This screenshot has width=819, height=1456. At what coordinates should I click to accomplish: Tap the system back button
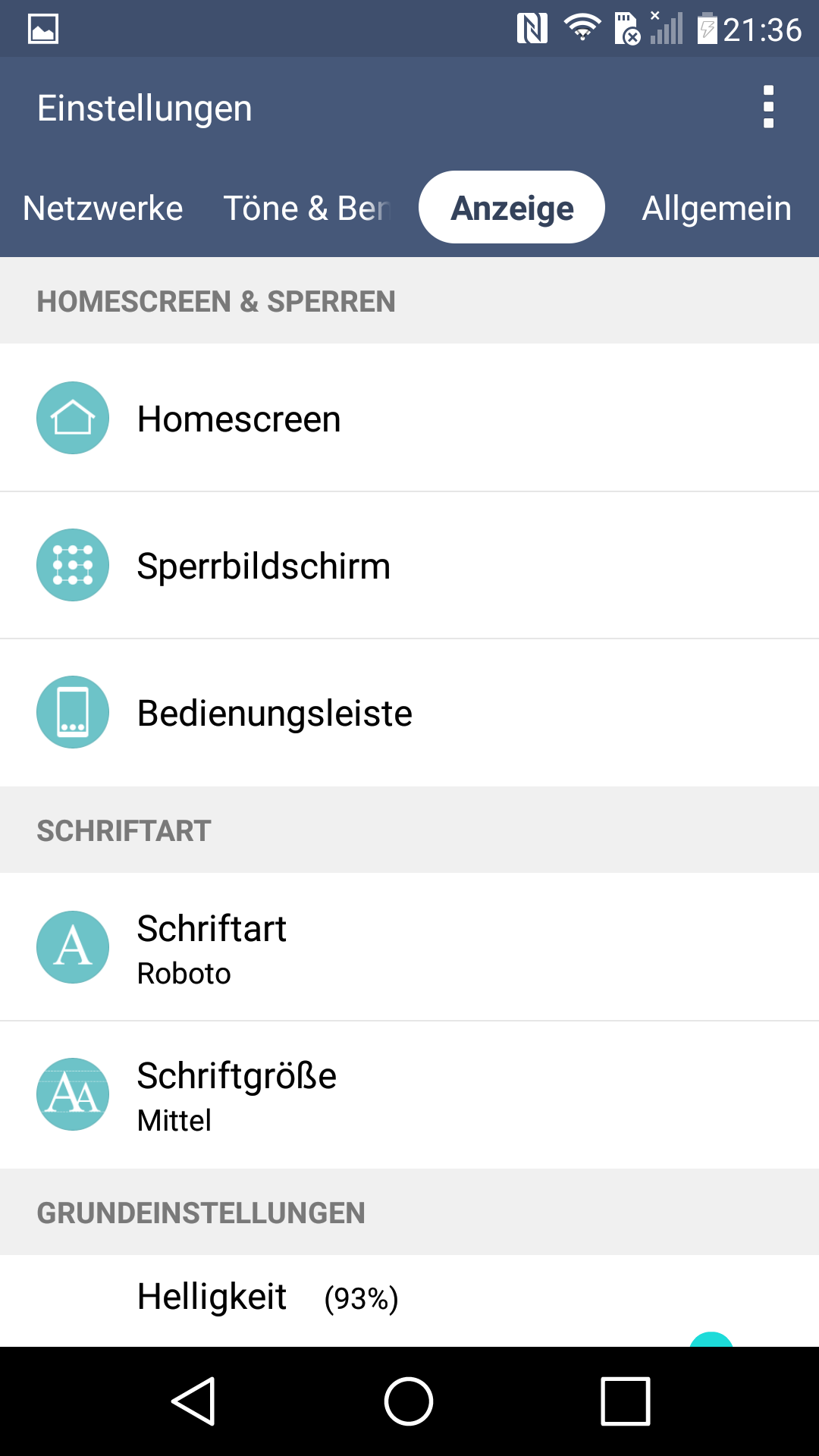[x=193, y=1401]
